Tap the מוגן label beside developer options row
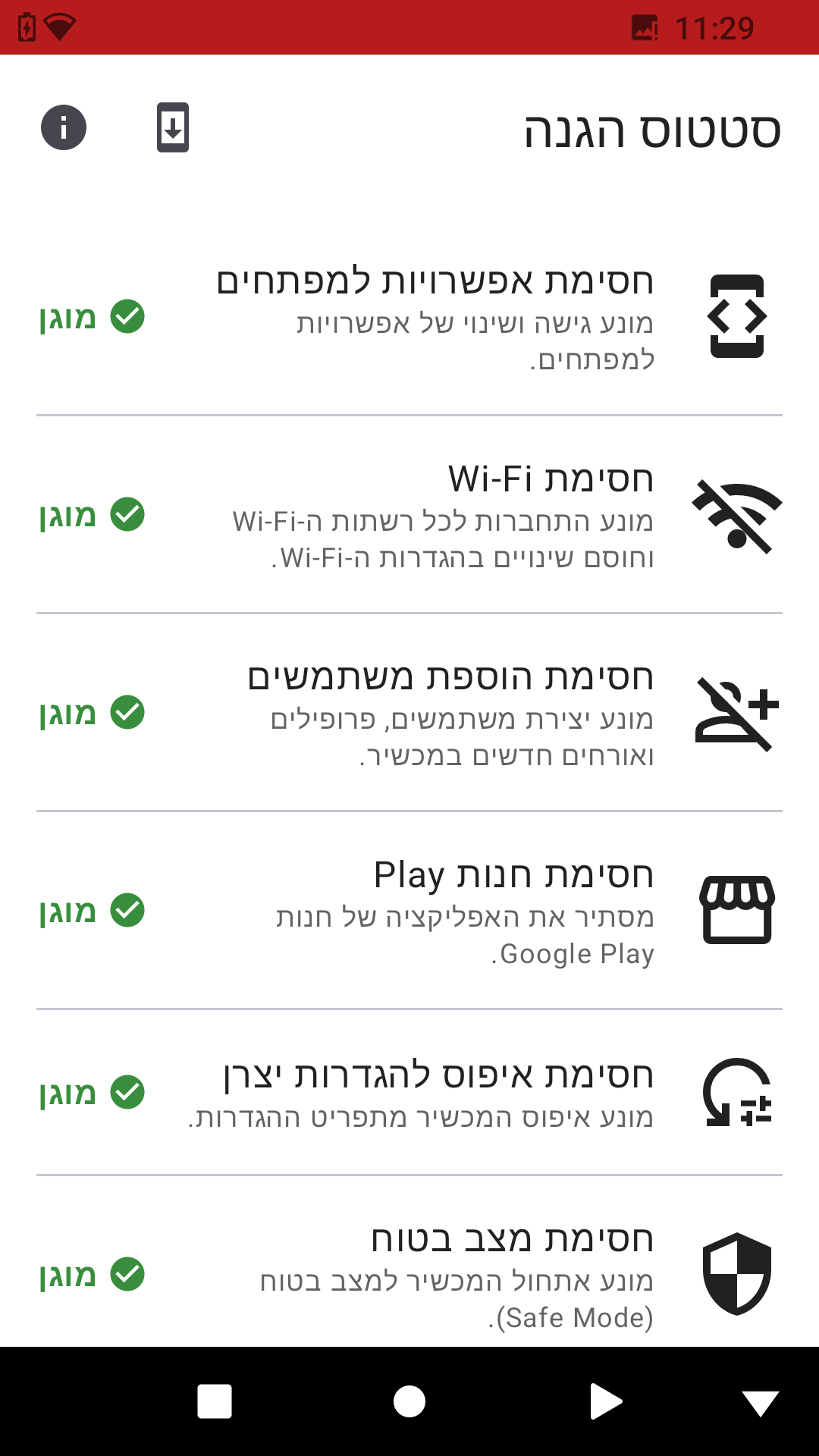The height and width of the screenshot is (1456, 819). coord(67,318)
